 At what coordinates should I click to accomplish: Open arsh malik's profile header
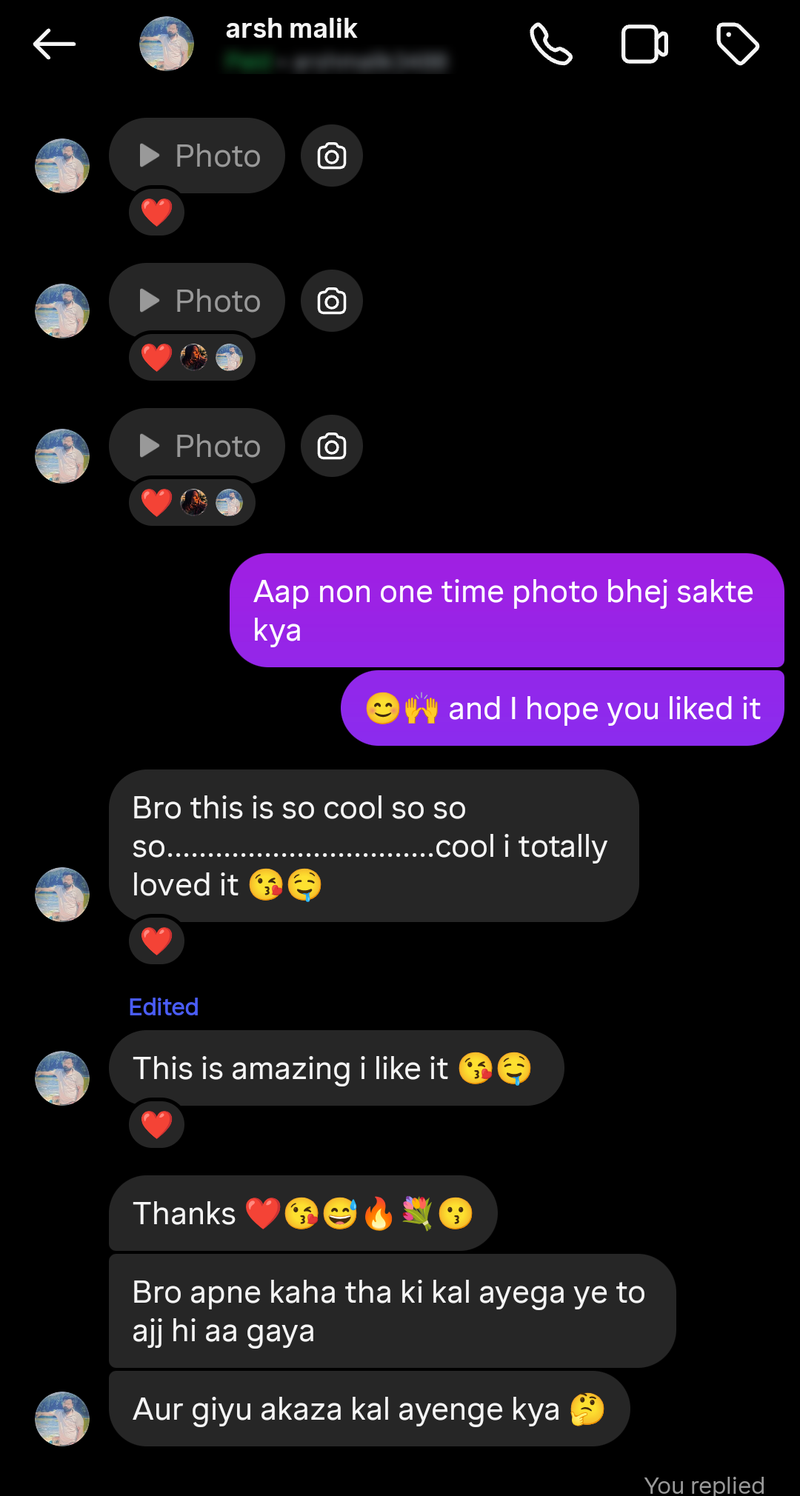coord(291,44)
